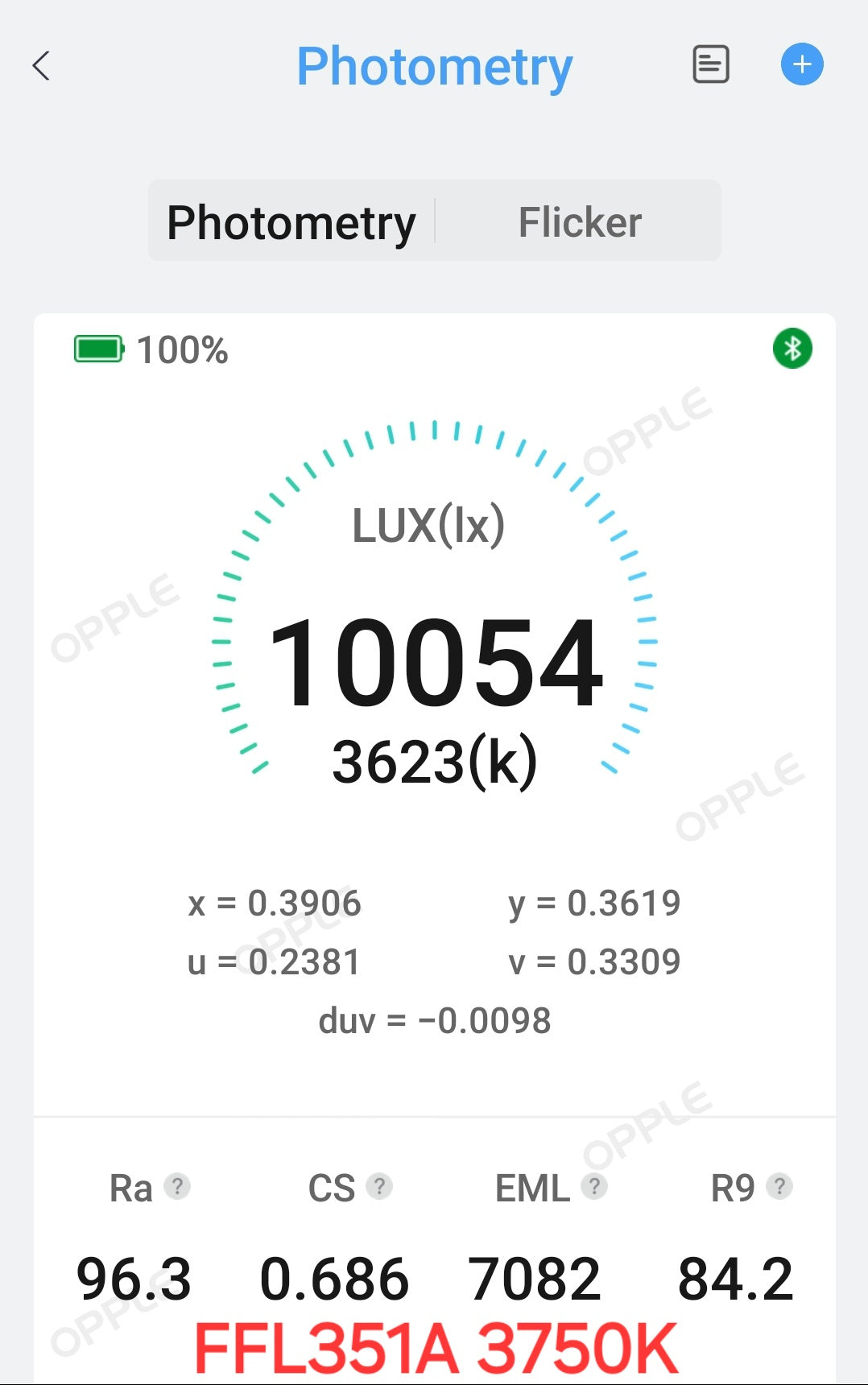Image resolution: width=868 pixels, height=1385 pixels.
Task: Tap the green Bluetooth connection icon
Action: click(792, 349)
